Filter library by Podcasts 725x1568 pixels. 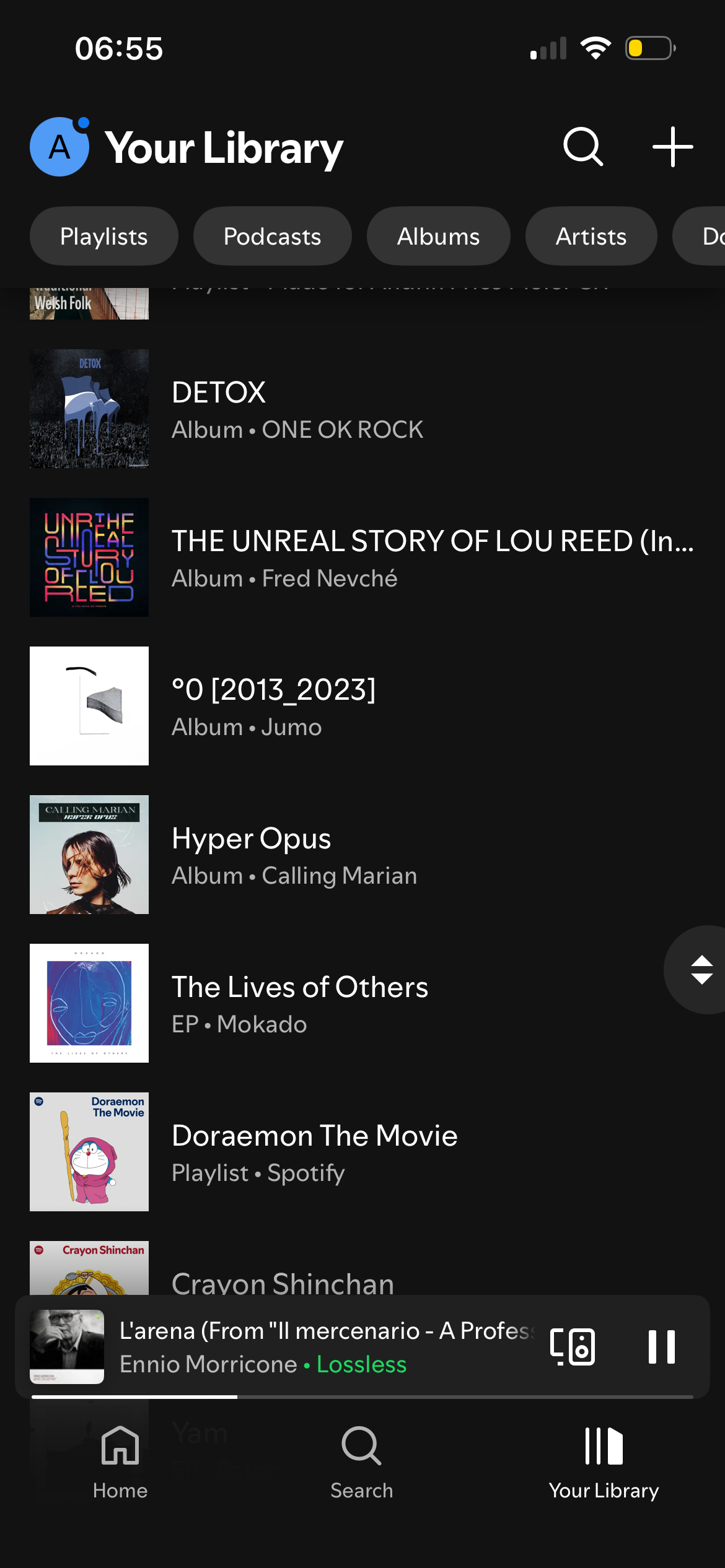coord(272,236)
